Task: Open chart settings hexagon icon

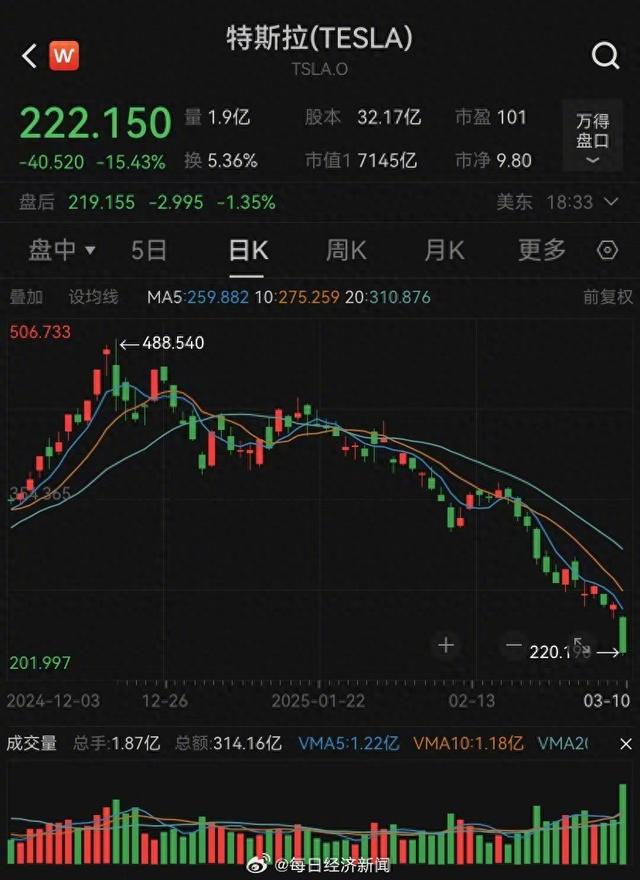Action: click(x=607, y=251)
